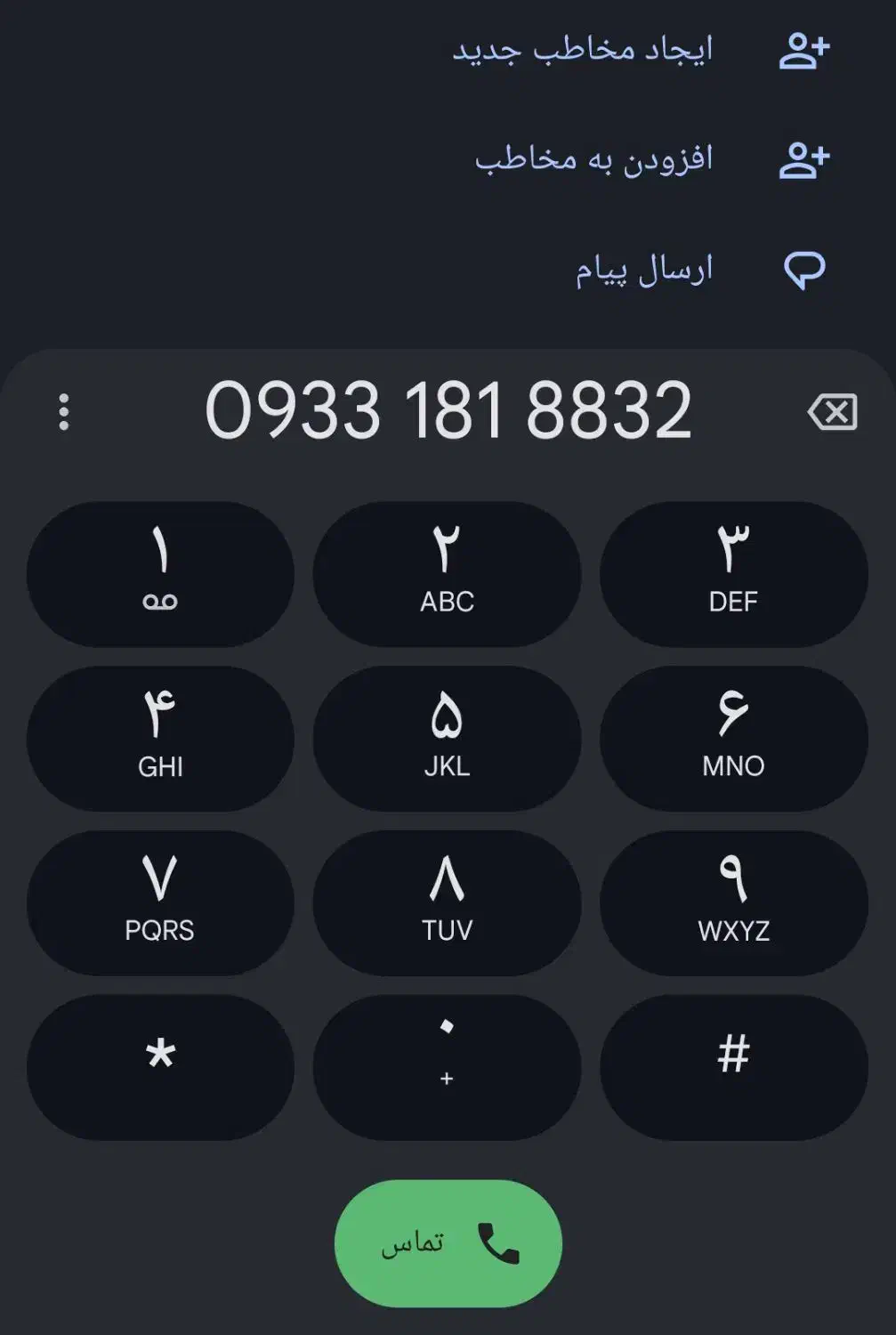Enter digit ۳ DEF

[733, 574]
